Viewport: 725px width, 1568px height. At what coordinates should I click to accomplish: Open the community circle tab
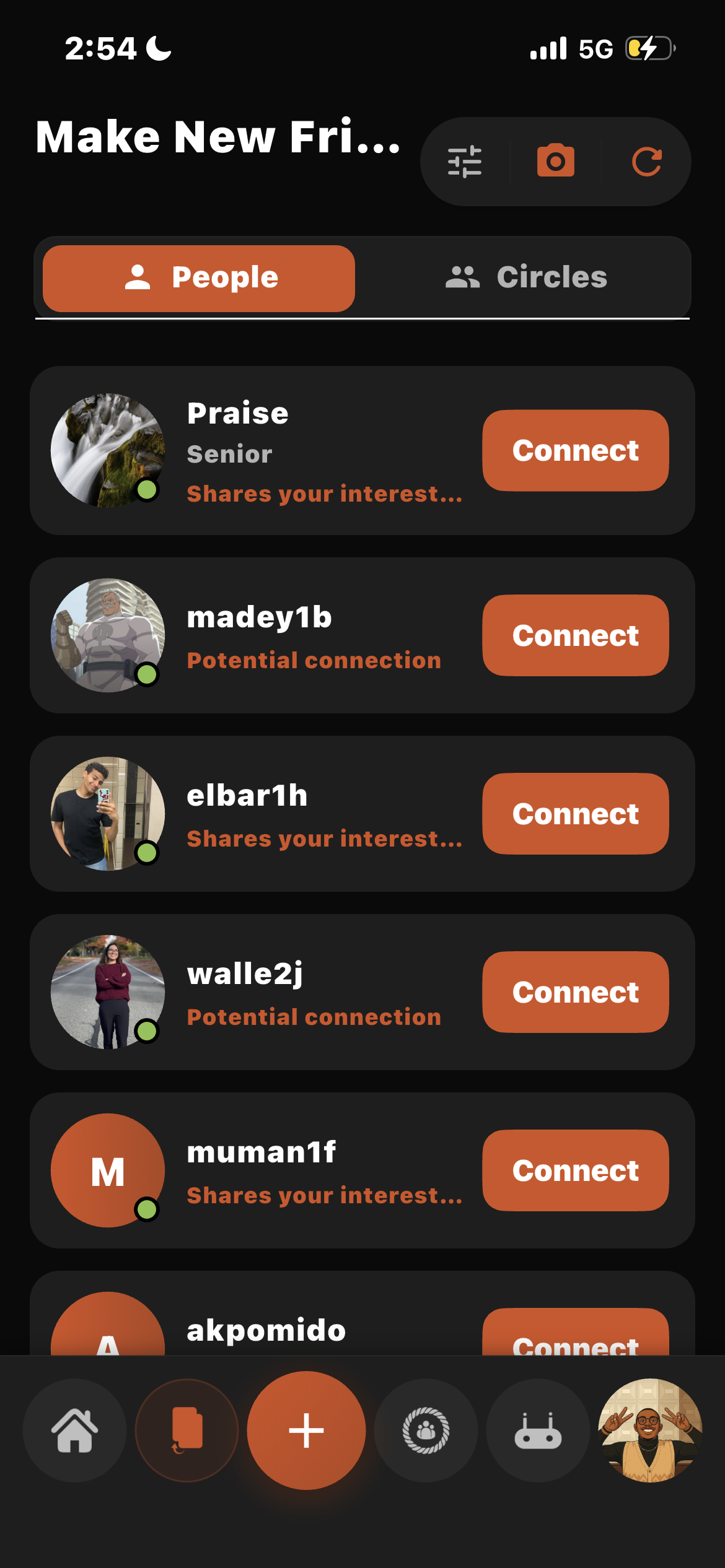click(426, 1431)
